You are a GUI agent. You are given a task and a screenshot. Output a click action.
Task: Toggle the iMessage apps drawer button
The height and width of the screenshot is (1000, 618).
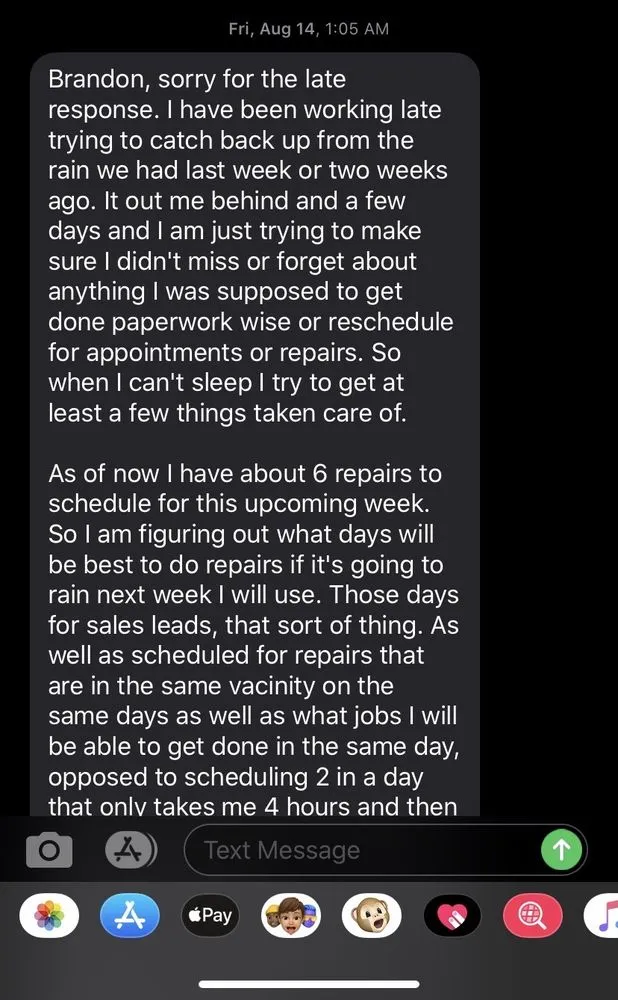130,850
